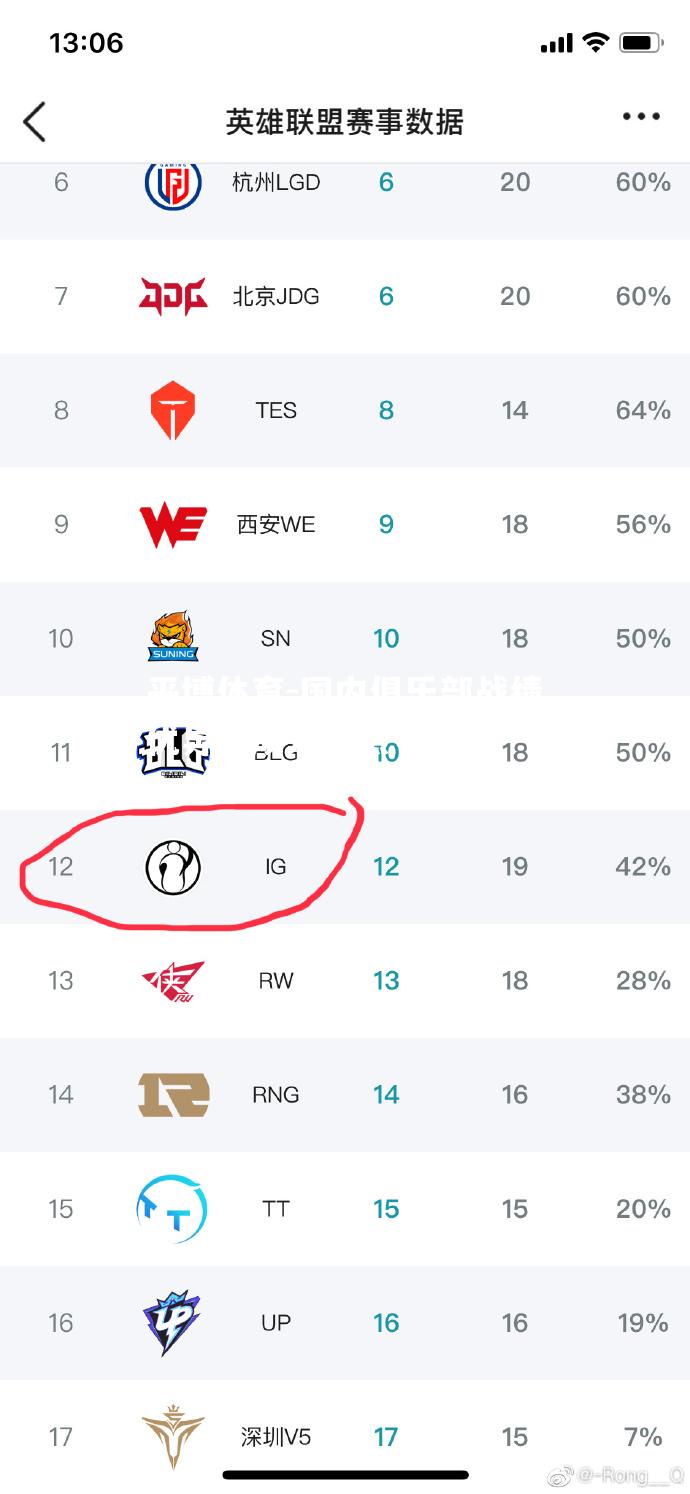
Task: Open the three-dot overflow menu
Action: 641,117
